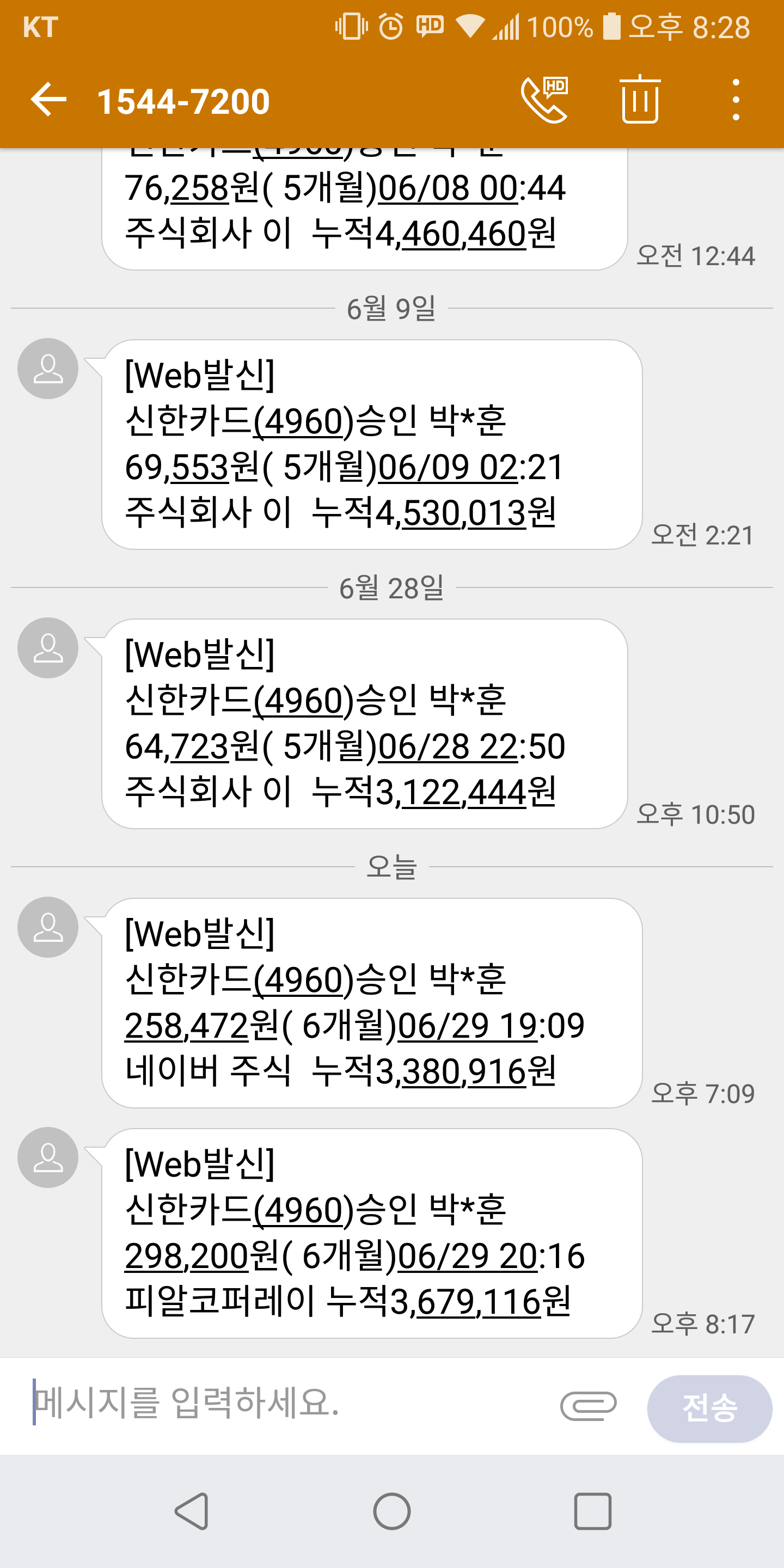Tap the underlined 4,530,013 number link
Image resolution: width=784 pixels, height=1568 pixels.
pos(464,513)
